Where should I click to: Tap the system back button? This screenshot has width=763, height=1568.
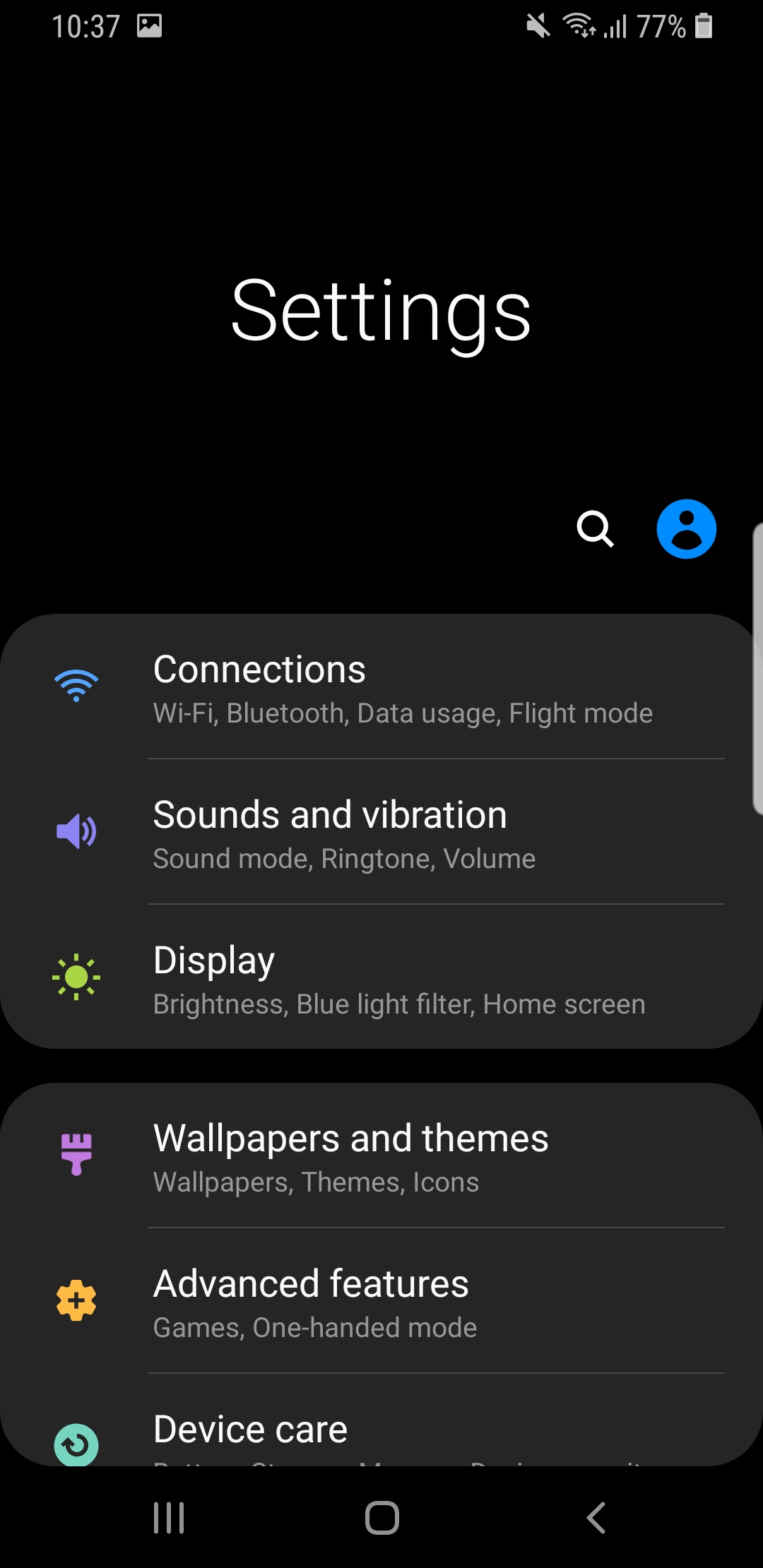pyautogui.click(x=596, y=1517)
